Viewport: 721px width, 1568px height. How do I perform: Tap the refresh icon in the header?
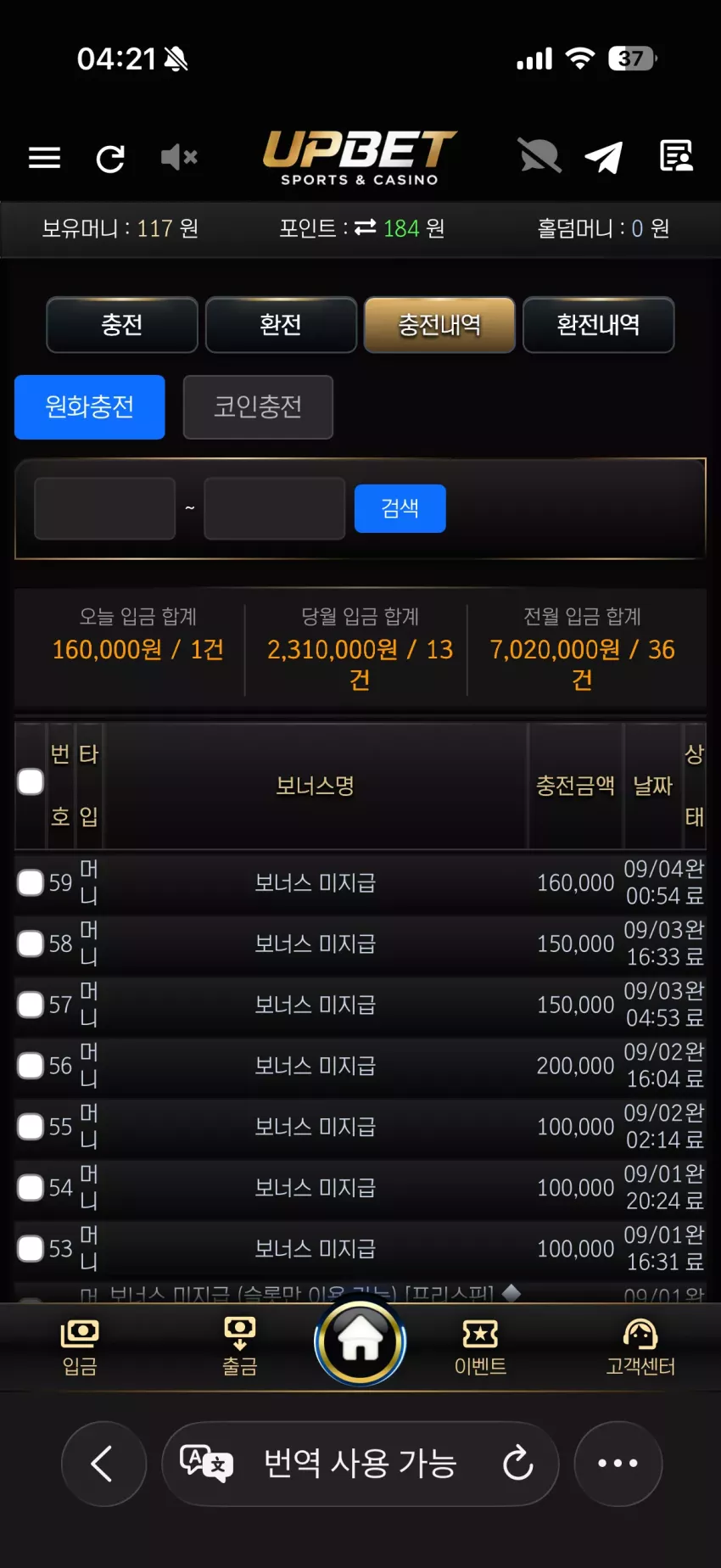[x=110, y=158]
